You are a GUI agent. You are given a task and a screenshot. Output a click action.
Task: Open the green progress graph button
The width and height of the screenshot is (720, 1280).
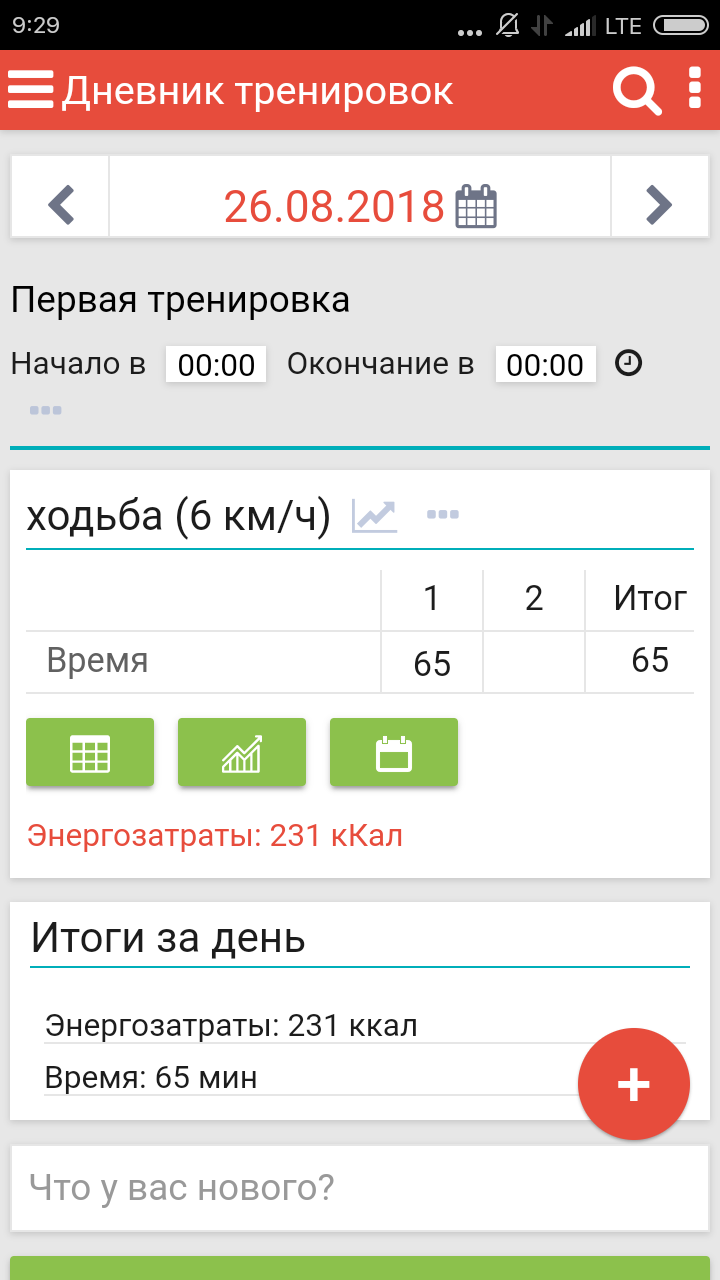pyautogui.click(x=242, y=752)
